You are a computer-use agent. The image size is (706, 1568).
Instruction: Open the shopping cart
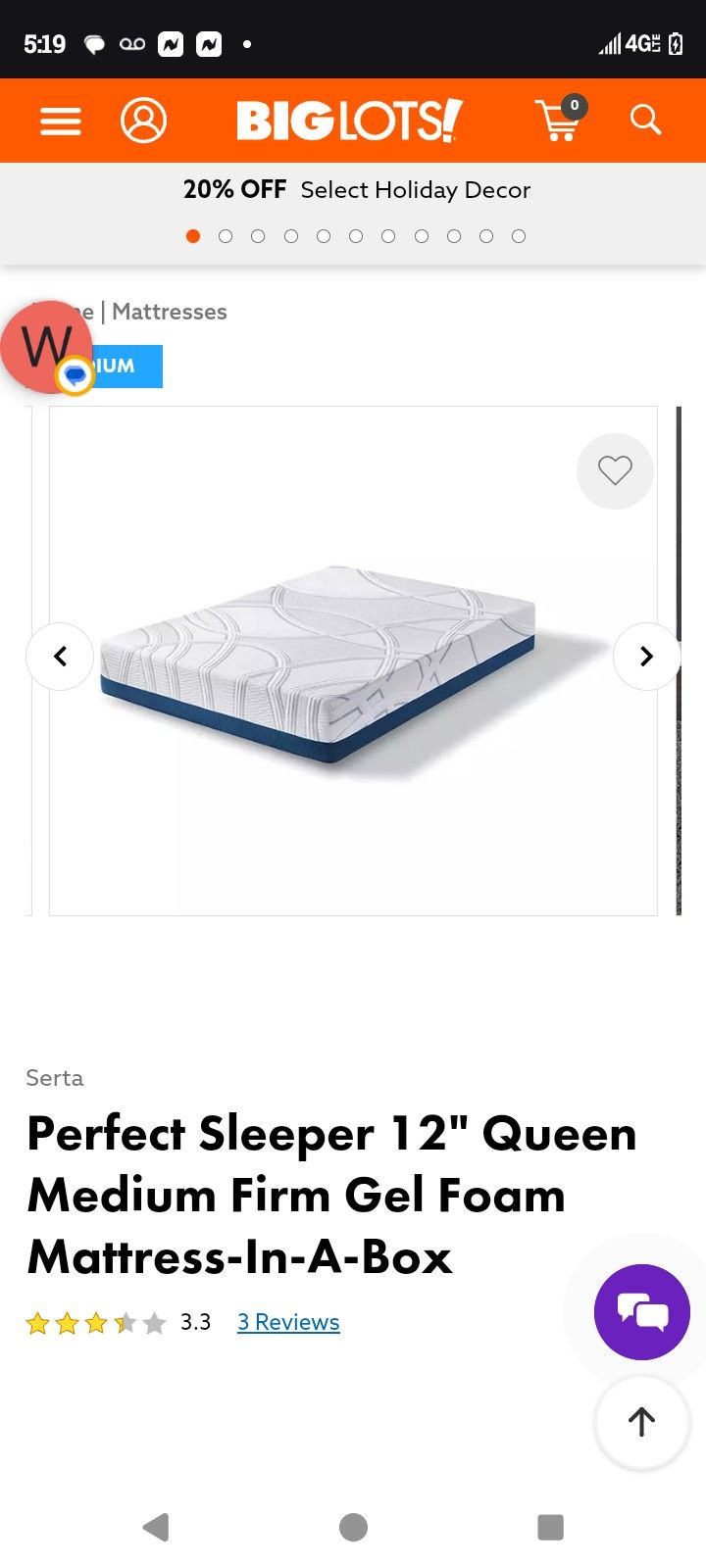click(x=559, y=121)
